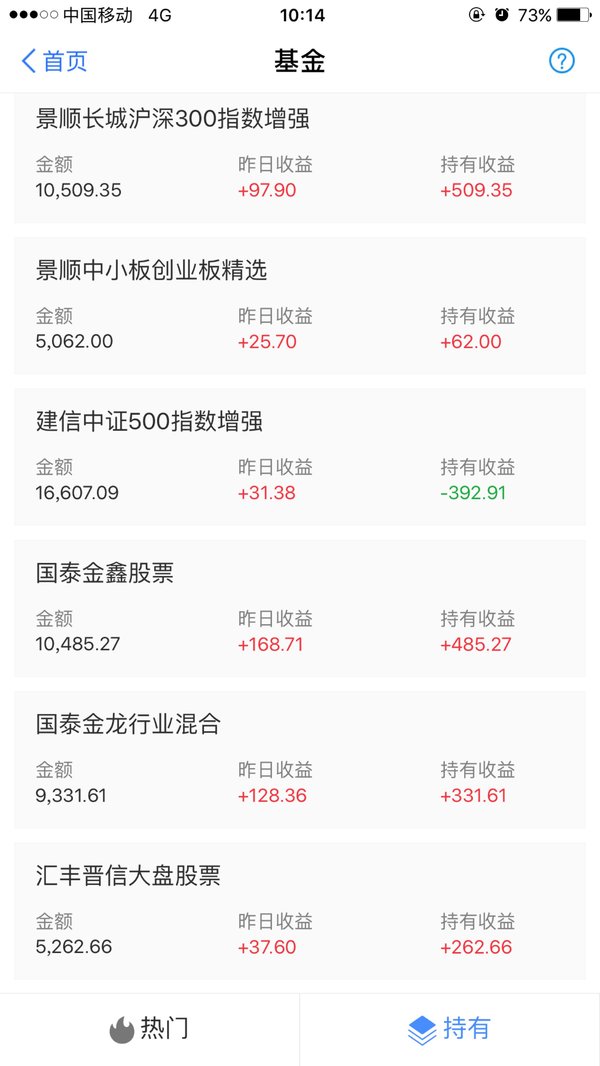This screenshot has width=600, height=1066.
Task: Select 国泰金龙行业混合 fund
Action: click(300, 760)
